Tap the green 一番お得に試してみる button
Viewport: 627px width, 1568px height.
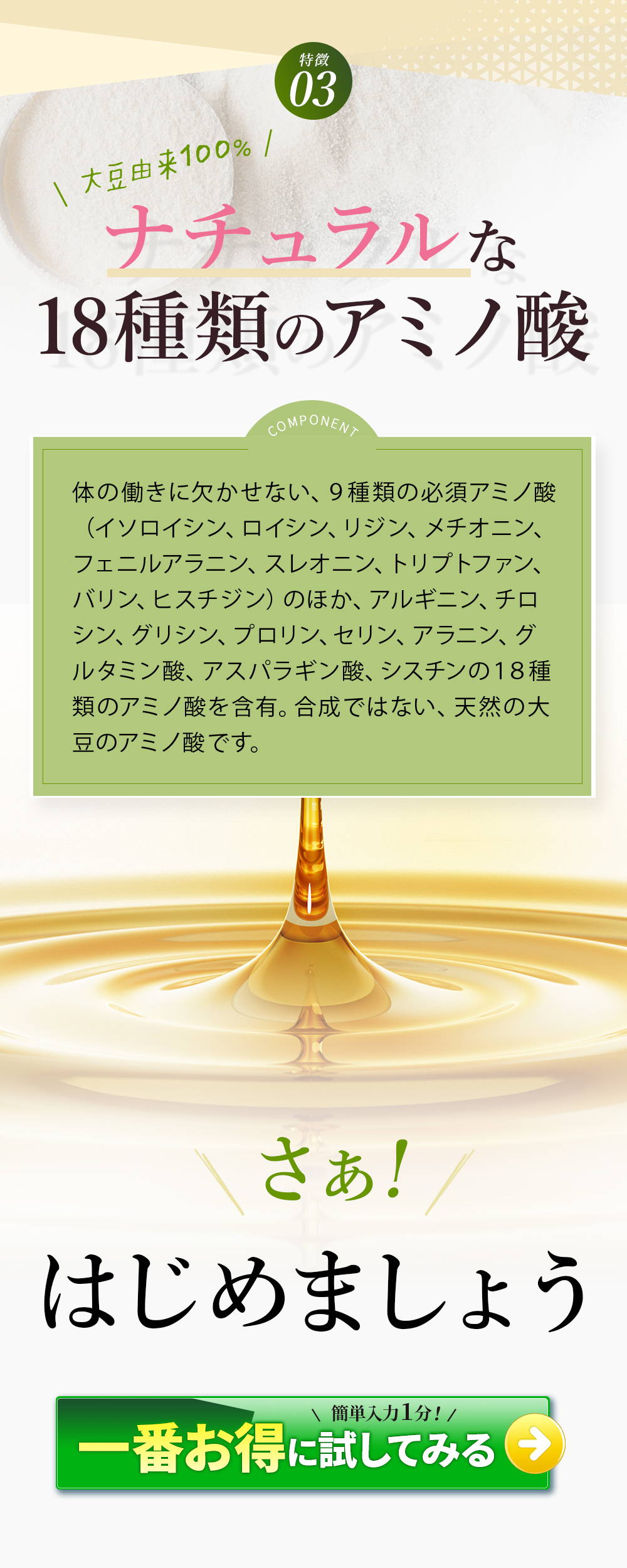pyautogui.click(x=304, y=1443)
